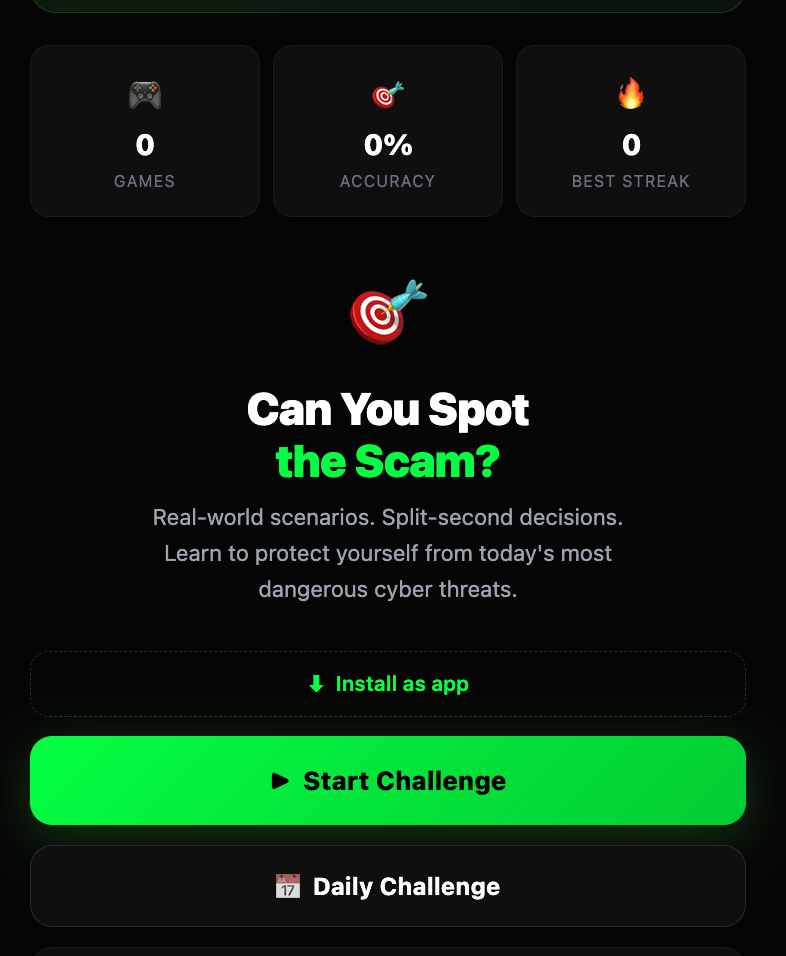This screenshot has height=956, width=786.
Task: Select the Accuracy stat card
Action: (388, 130)
